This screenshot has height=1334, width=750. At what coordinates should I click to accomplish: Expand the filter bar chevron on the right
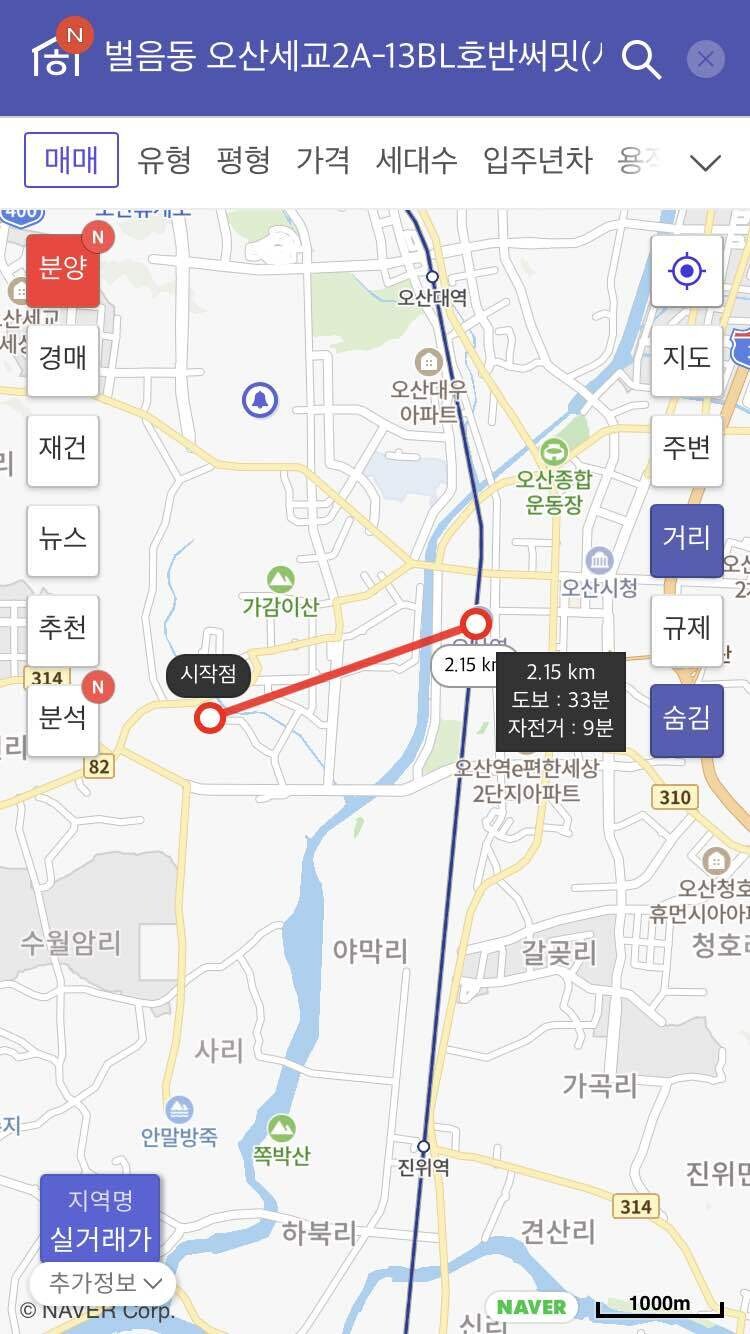pos(707,160)
